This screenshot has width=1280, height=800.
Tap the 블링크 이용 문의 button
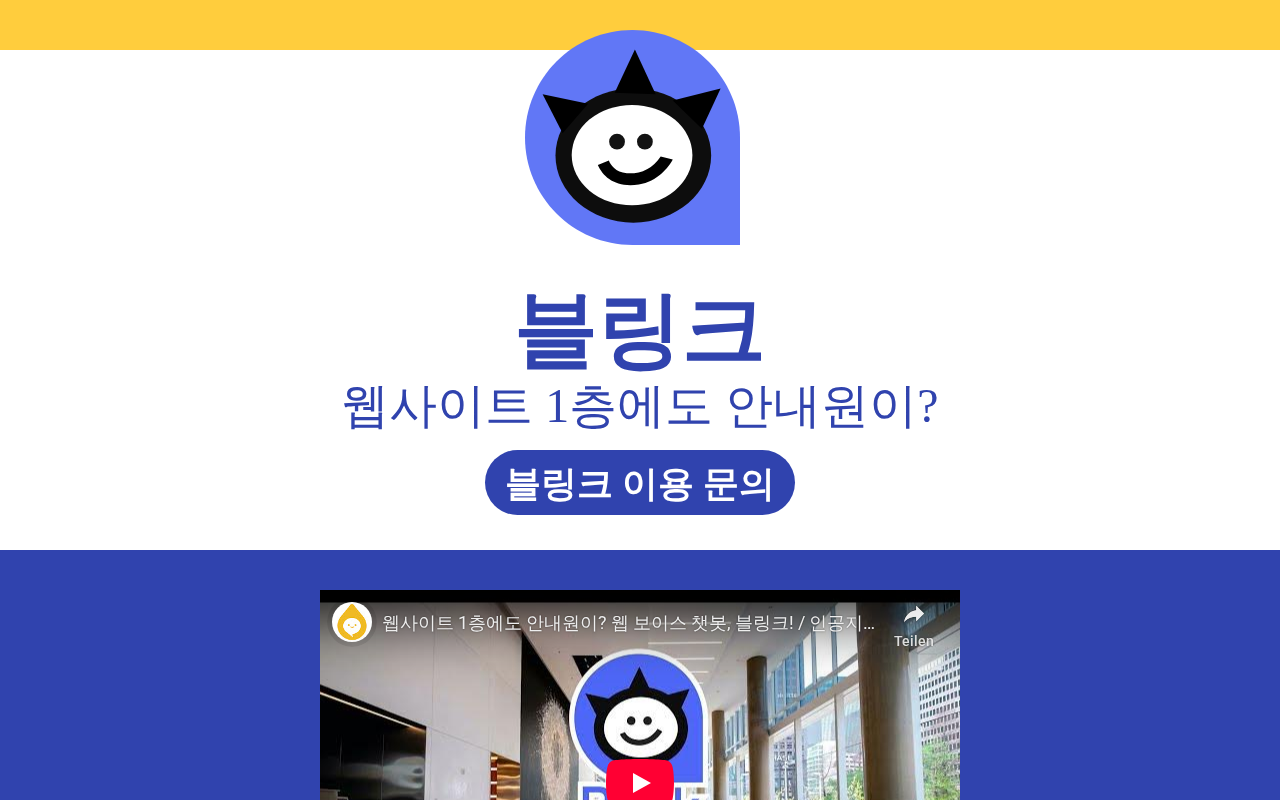[640, 483]
